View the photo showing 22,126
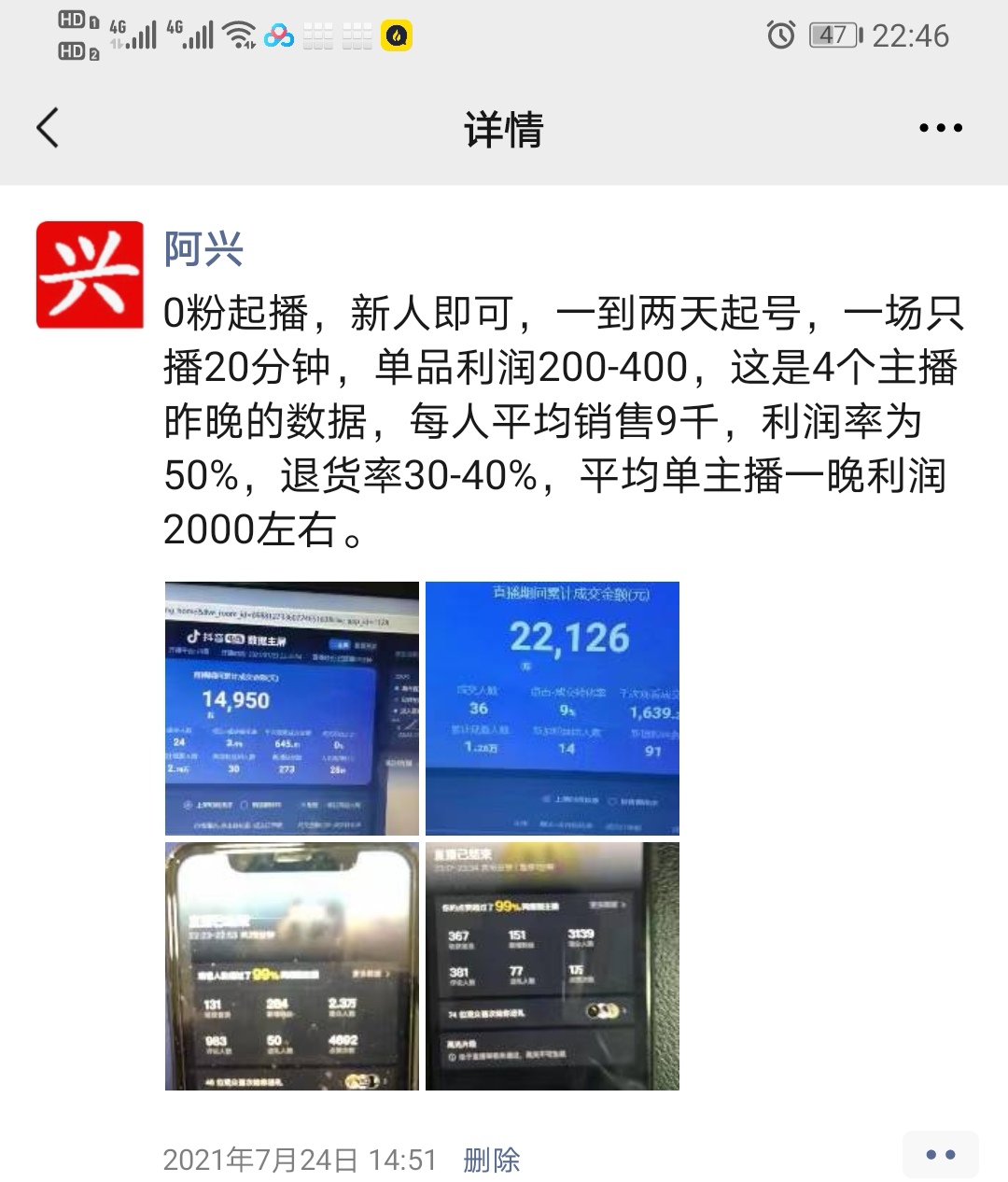The width and height of the screenshot is (1008, 1182). [x=553, y=708]
